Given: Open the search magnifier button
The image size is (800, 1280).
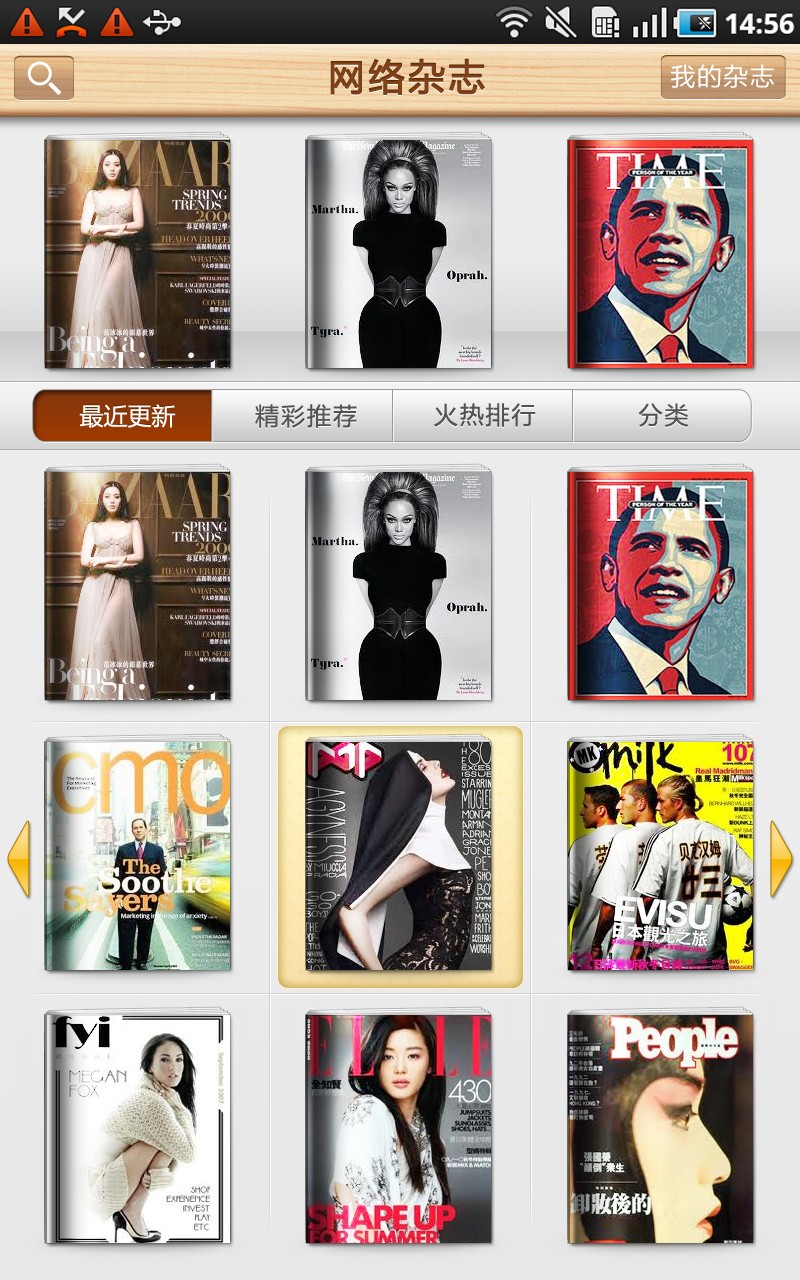Looking at the screenshot, I should tap(44, 78).
